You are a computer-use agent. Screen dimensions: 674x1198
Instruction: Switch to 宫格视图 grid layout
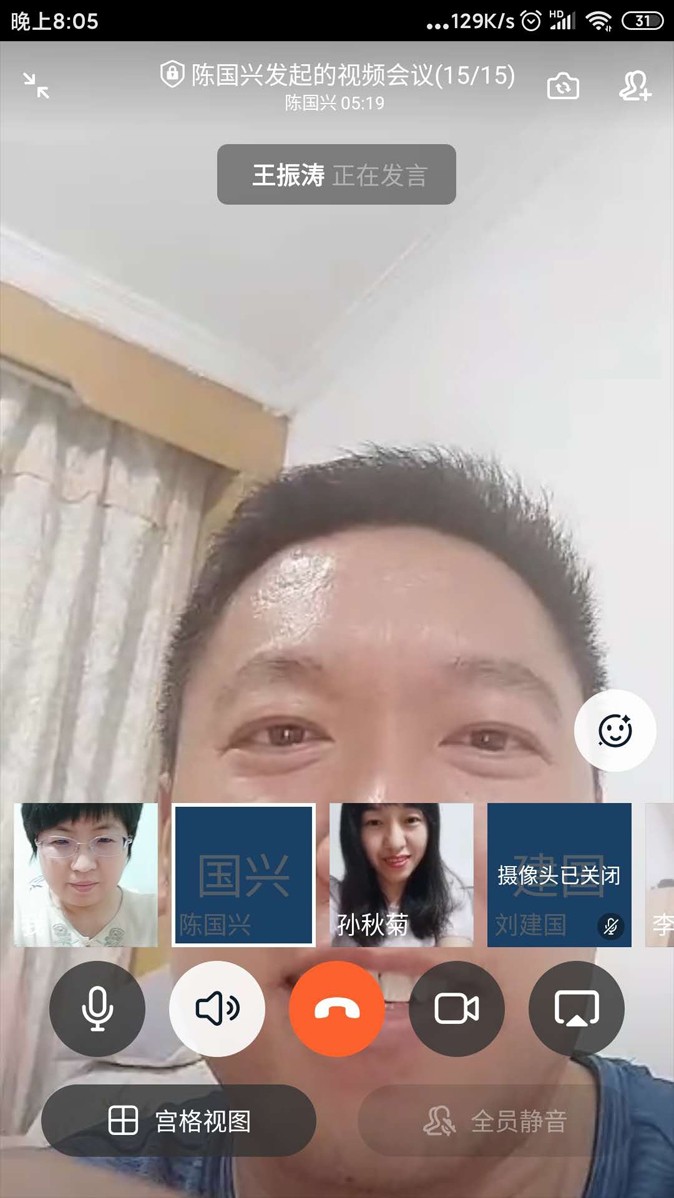(x=179, y=1121)
